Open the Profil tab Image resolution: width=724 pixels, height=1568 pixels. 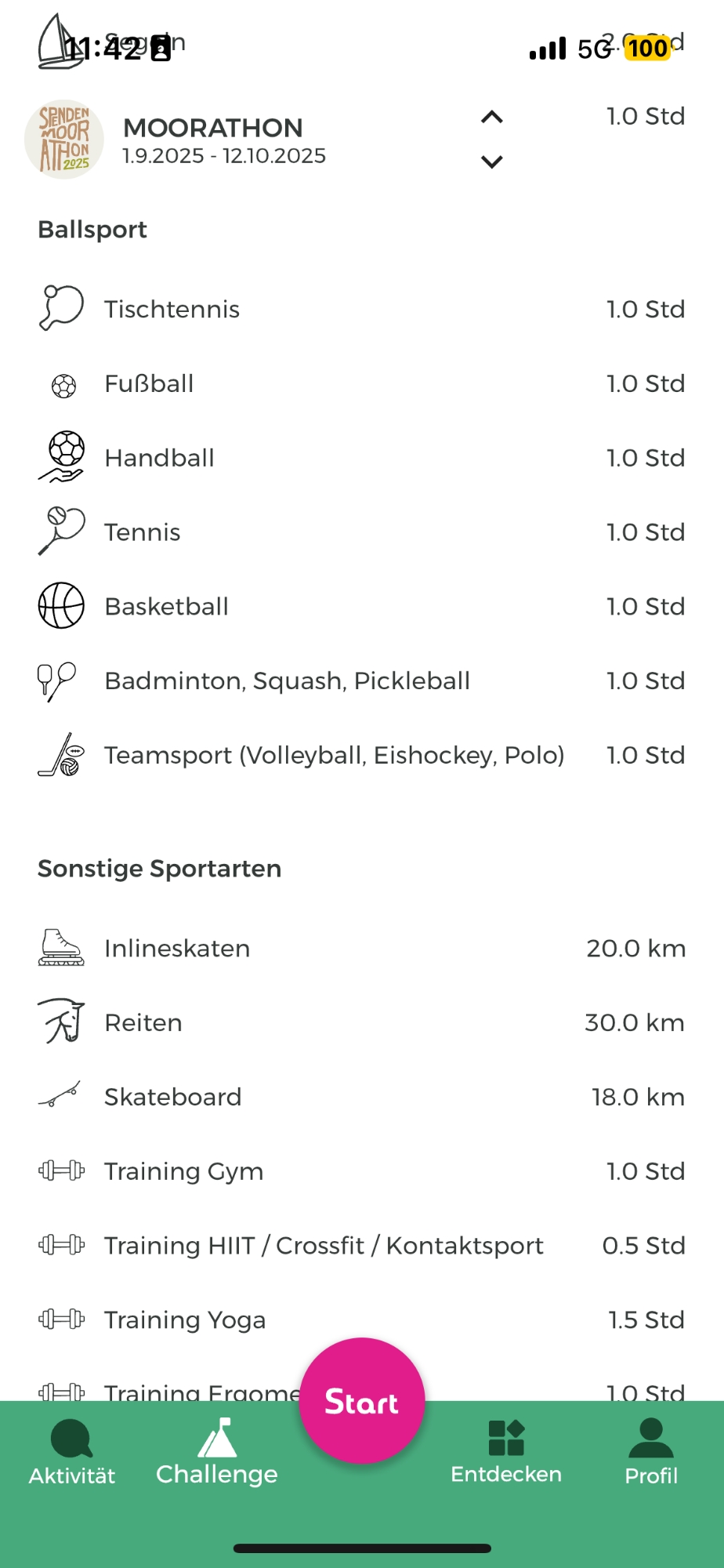(x=651, y=1453)
